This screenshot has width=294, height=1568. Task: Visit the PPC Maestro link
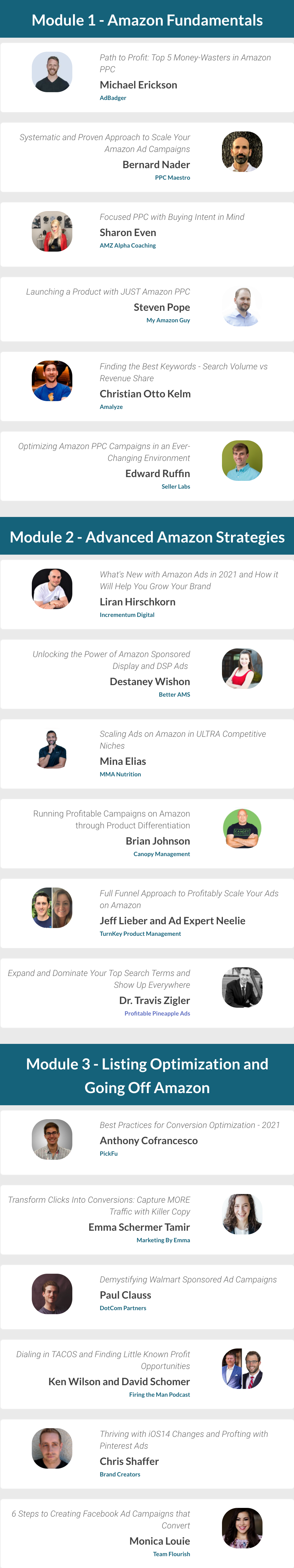(172, 178)
